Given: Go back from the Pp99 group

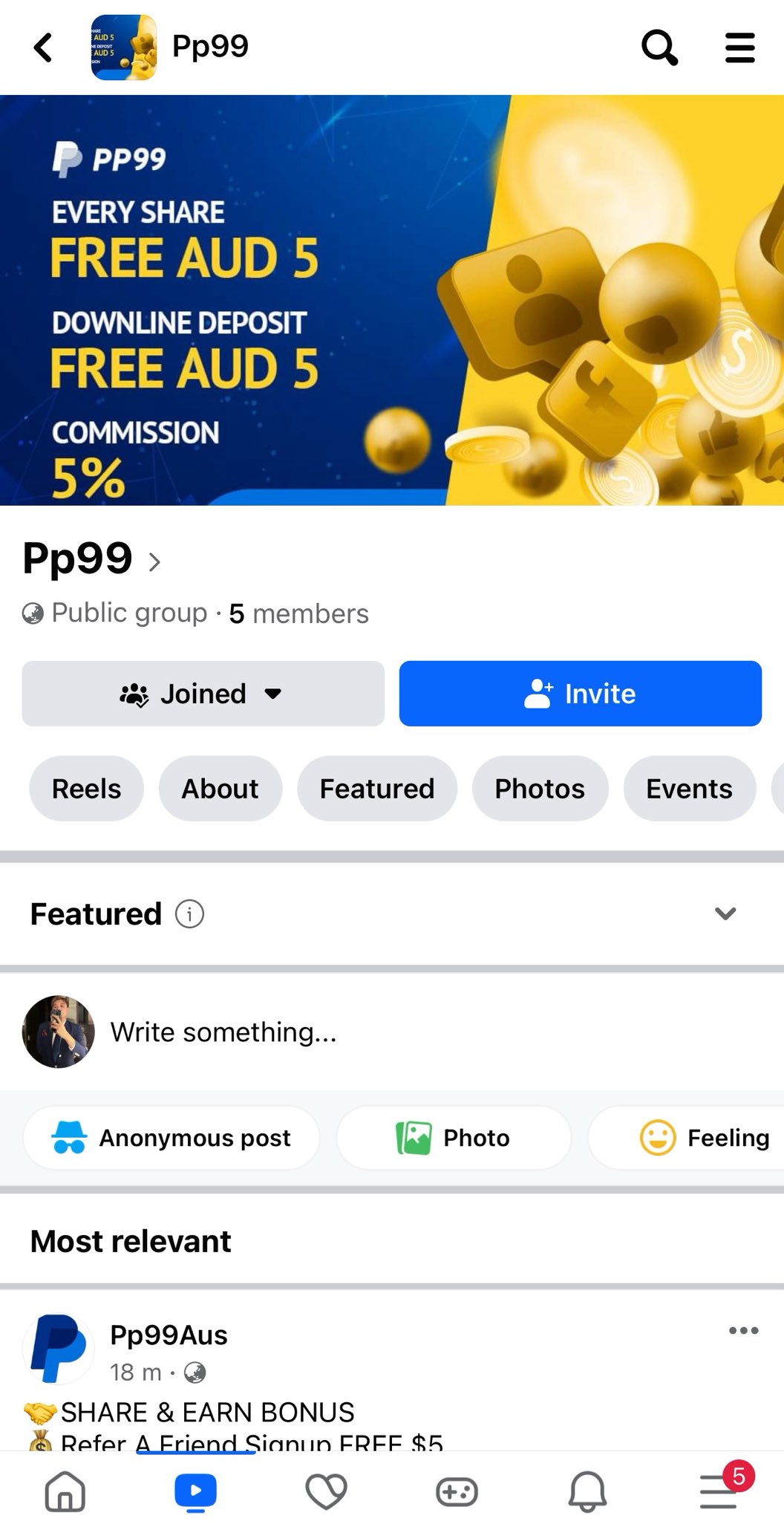Looking at the screenshot, I should [x=43, y=48].
